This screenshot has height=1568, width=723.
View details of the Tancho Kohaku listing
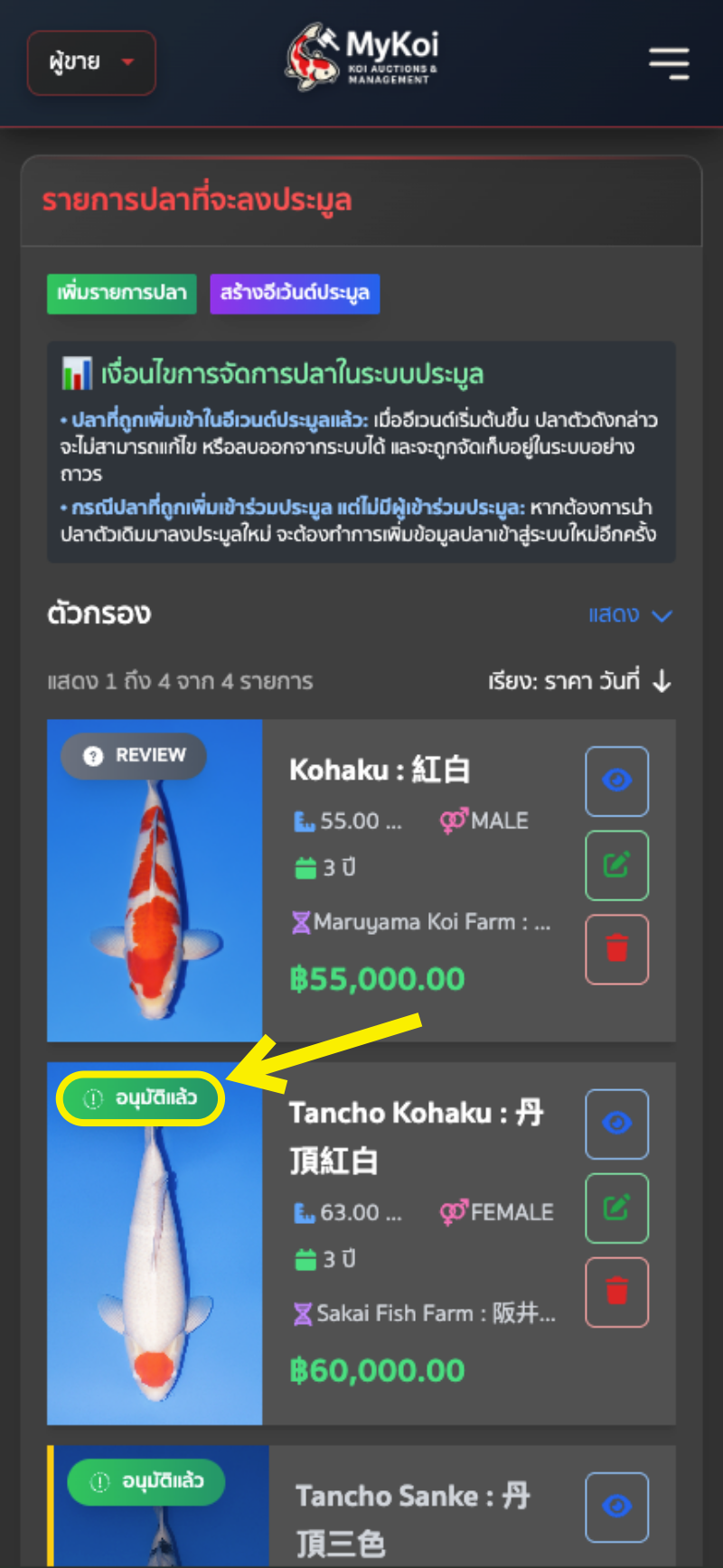click(x=616, y=1123)
